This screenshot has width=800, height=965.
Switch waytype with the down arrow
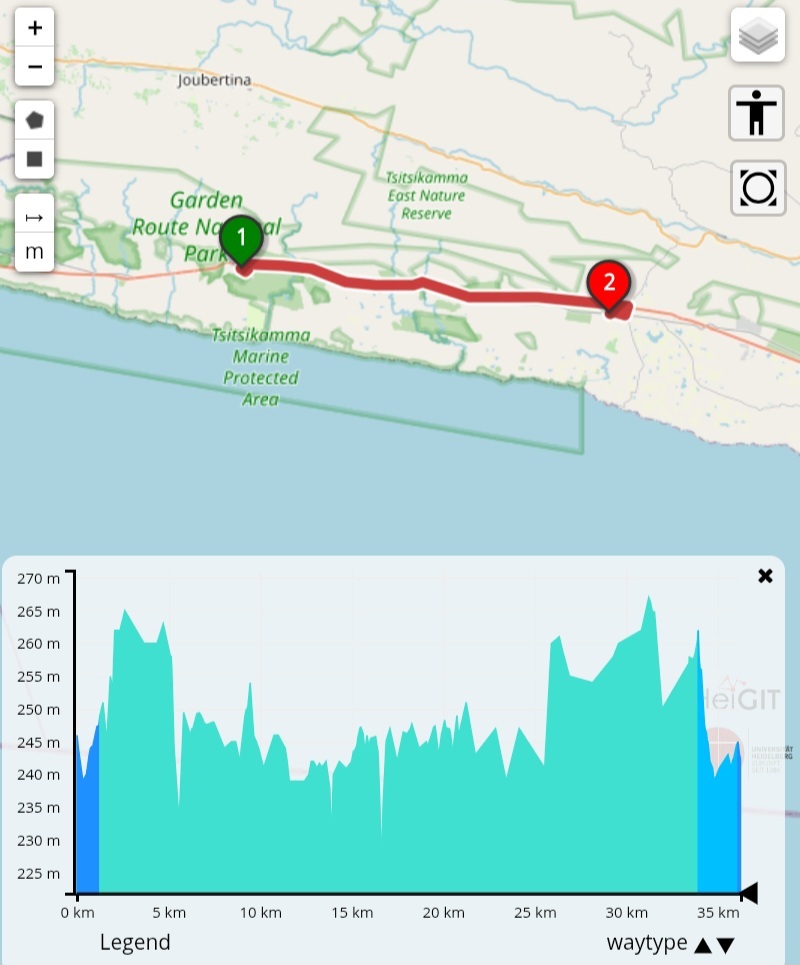726,945
